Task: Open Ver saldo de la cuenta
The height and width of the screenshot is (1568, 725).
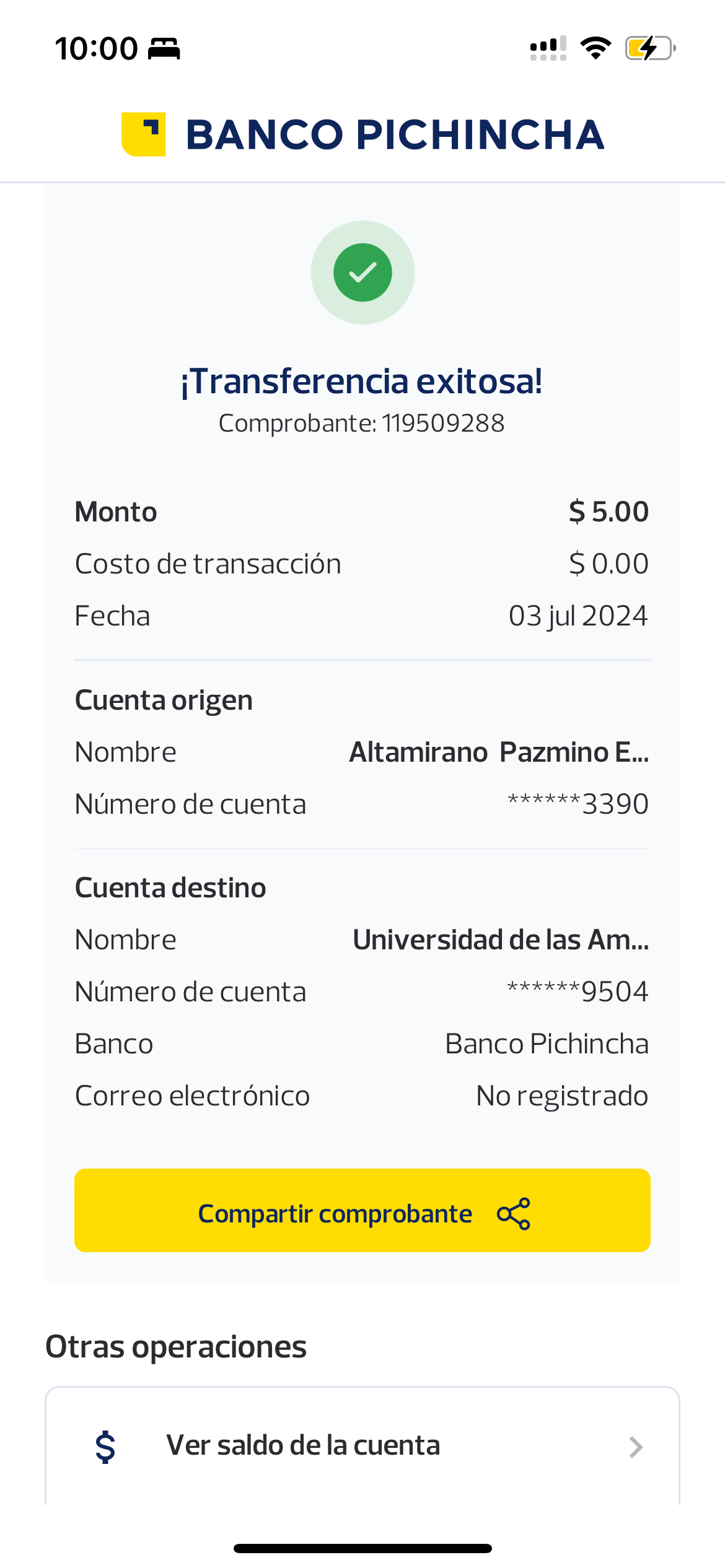Action: 362,1445
